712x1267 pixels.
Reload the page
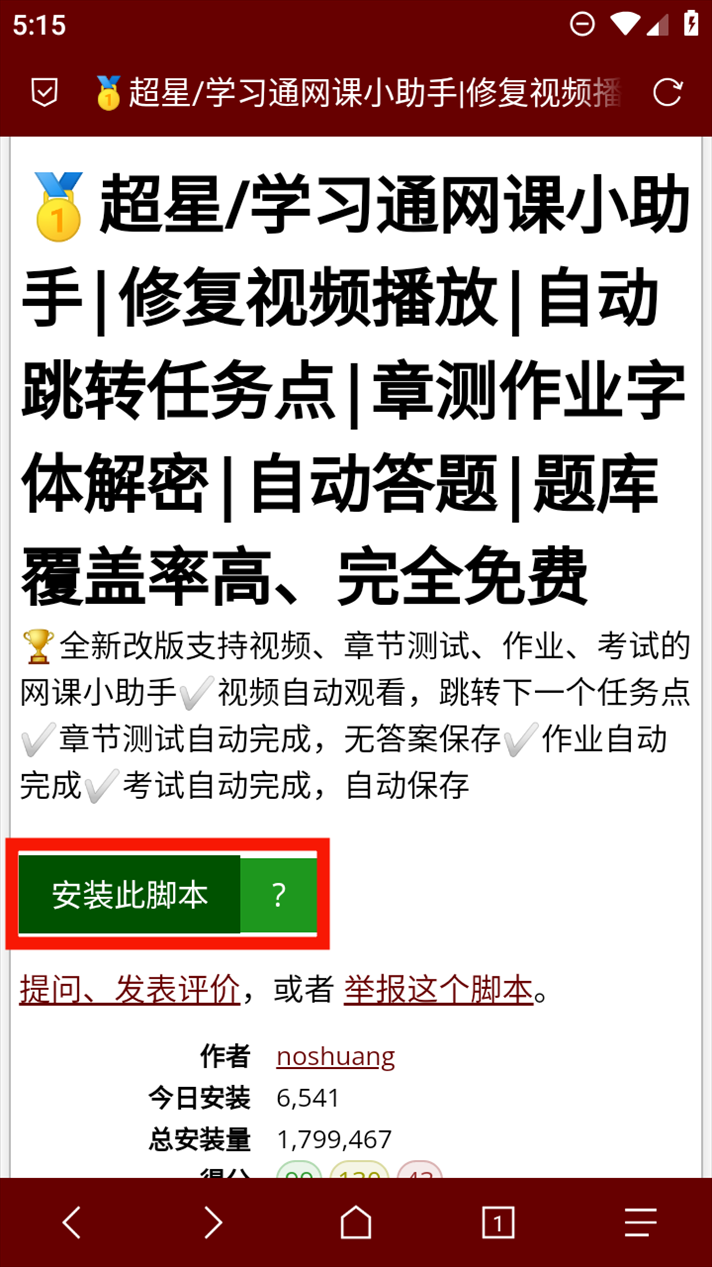click(667, 93)
